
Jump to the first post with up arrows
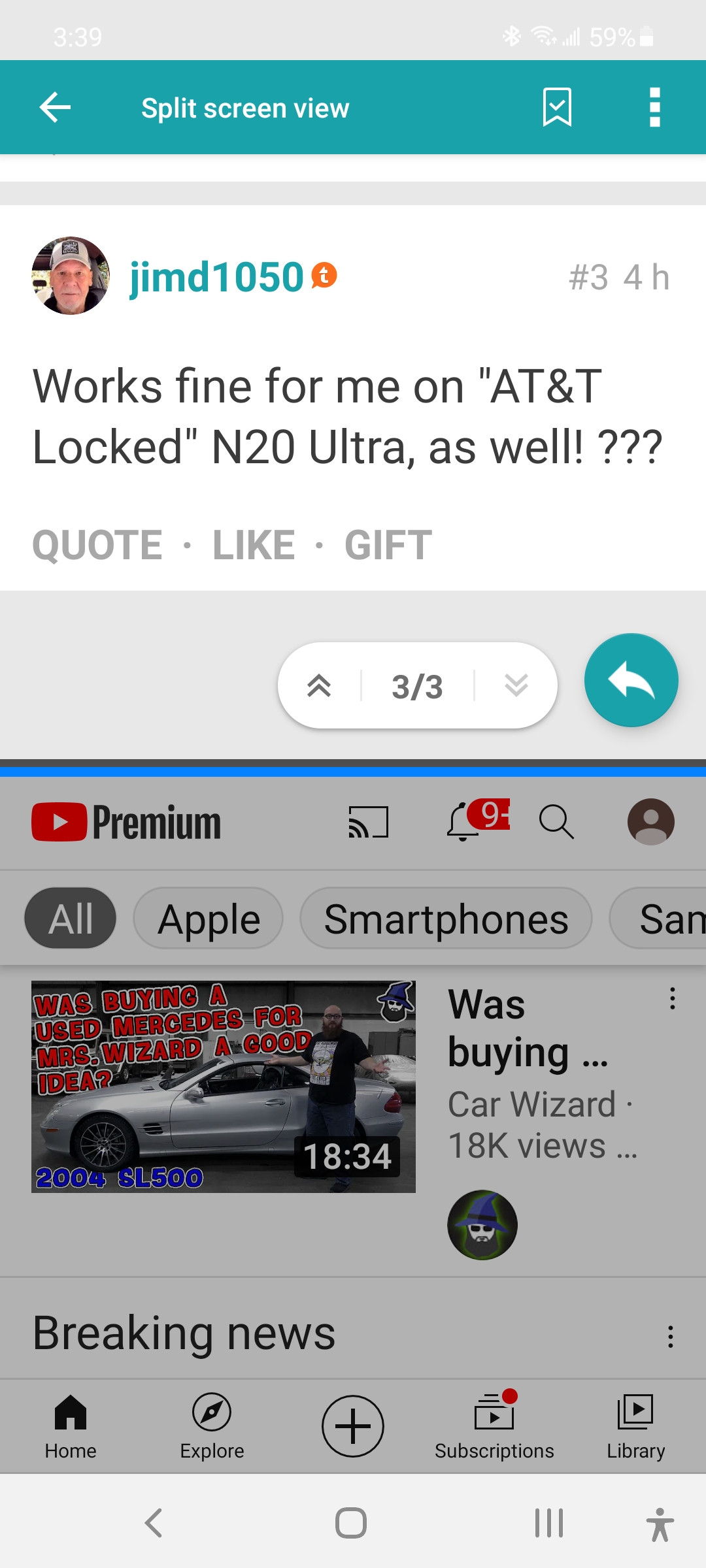click(x=319, y=686)
